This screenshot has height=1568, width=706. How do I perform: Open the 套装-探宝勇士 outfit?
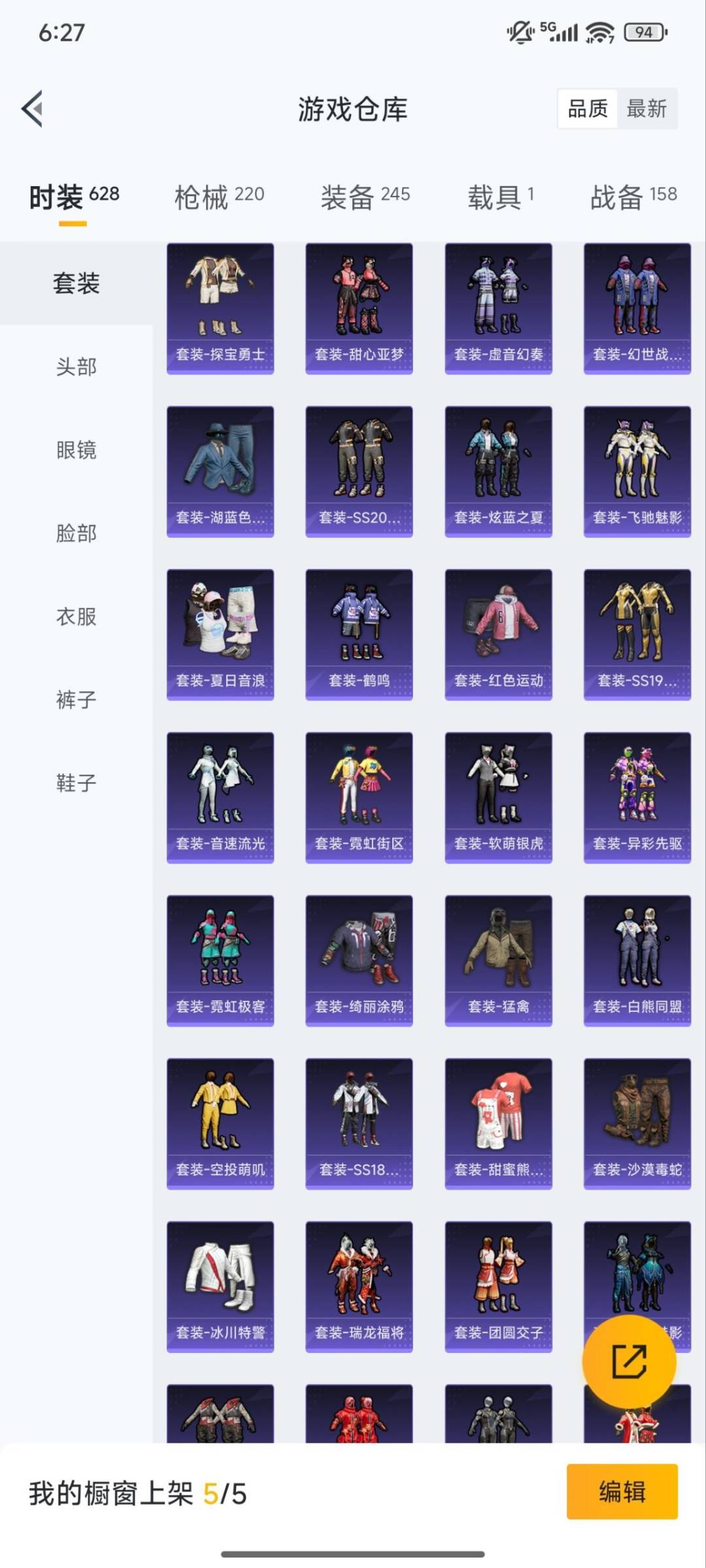pos(220,308)
